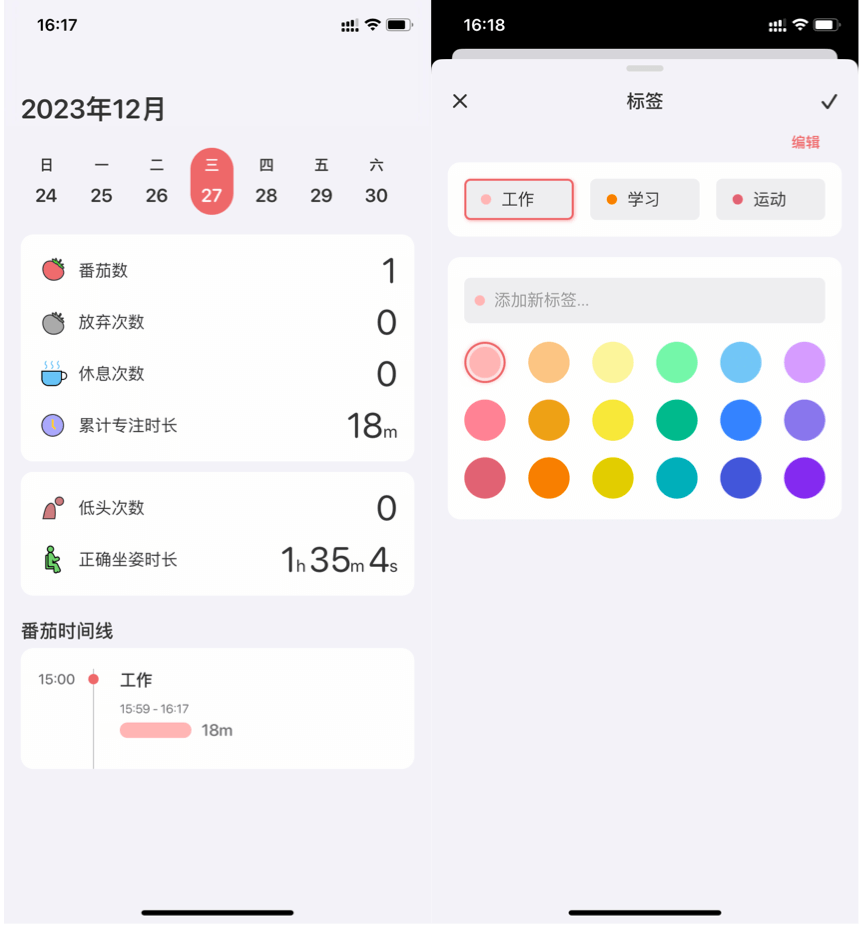Pick the vivid violet color swatch
862x930 pixels.
[804, 478]
